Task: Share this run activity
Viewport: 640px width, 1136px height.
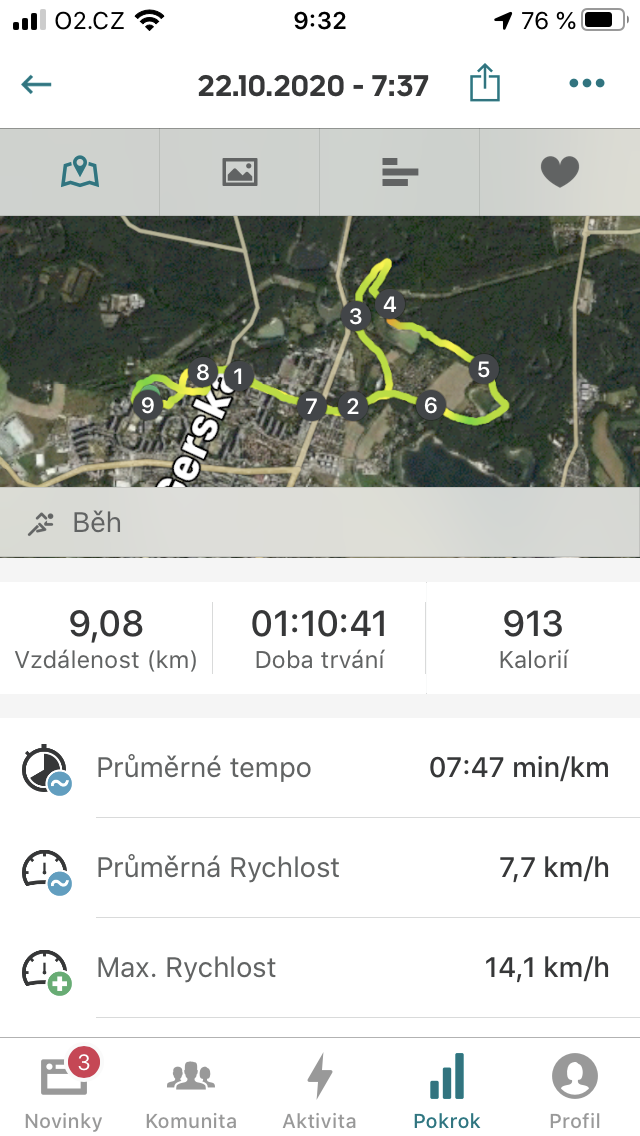Action: (485, 82)
